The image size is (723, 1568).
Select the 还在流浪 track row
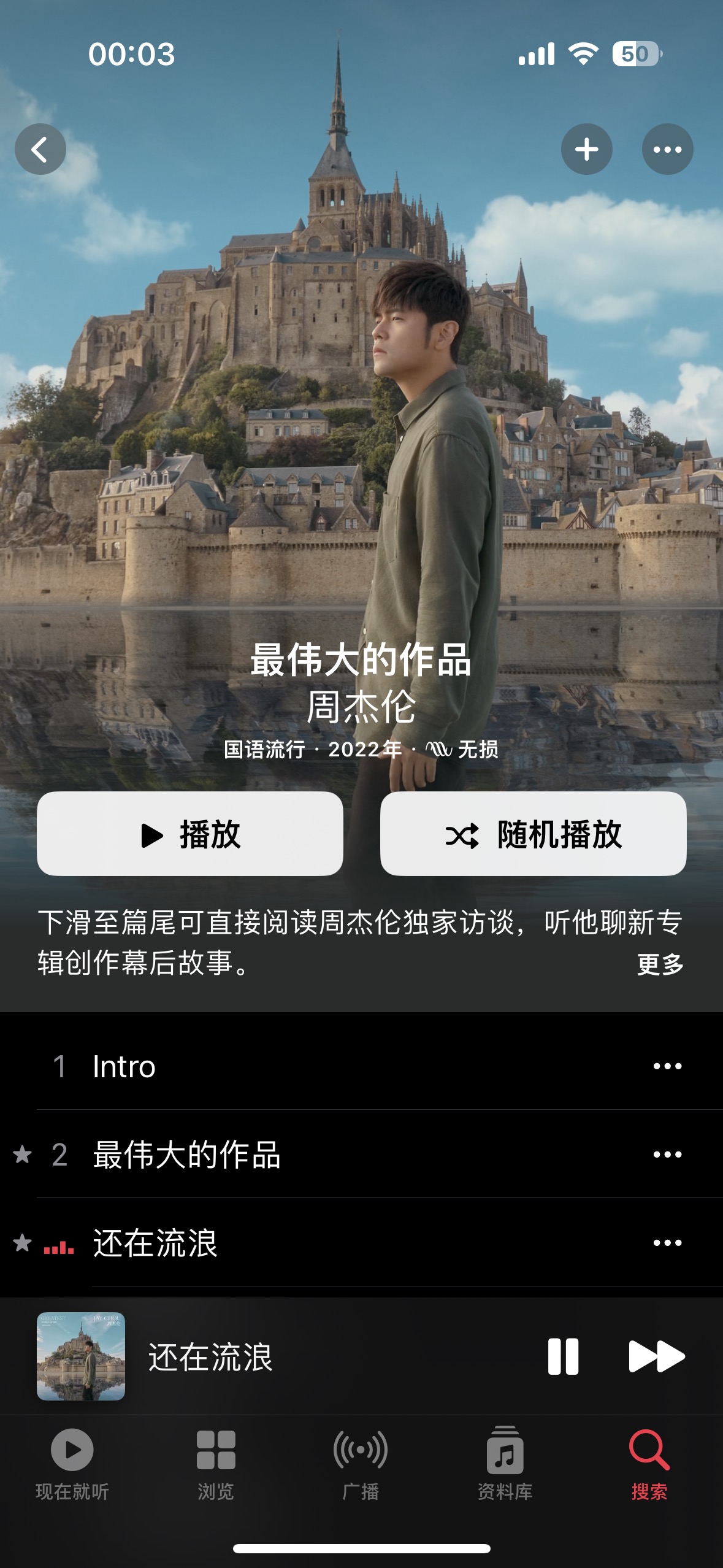361,1243
